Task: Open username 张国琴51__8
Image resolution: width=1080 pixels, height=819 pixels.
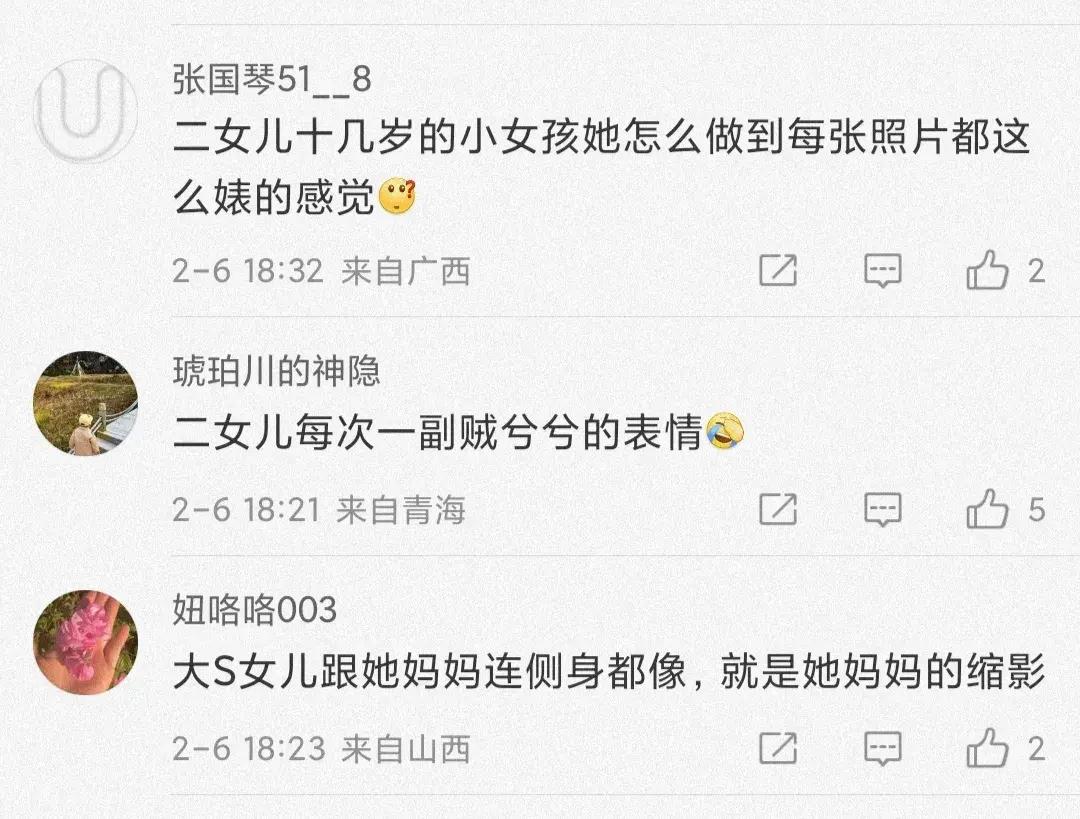Action: click(271, 81)
